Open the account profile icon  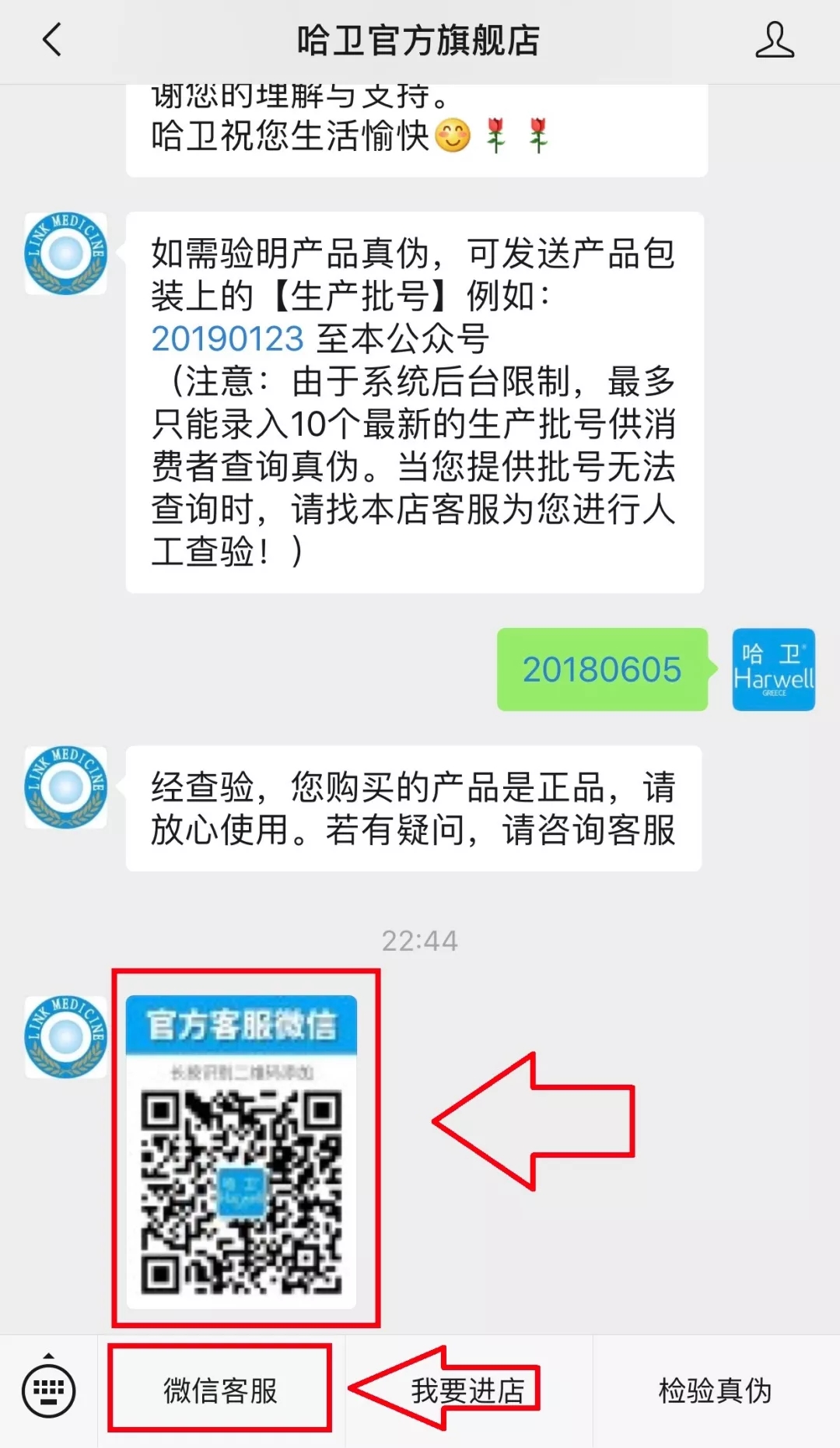pos(774,40)
